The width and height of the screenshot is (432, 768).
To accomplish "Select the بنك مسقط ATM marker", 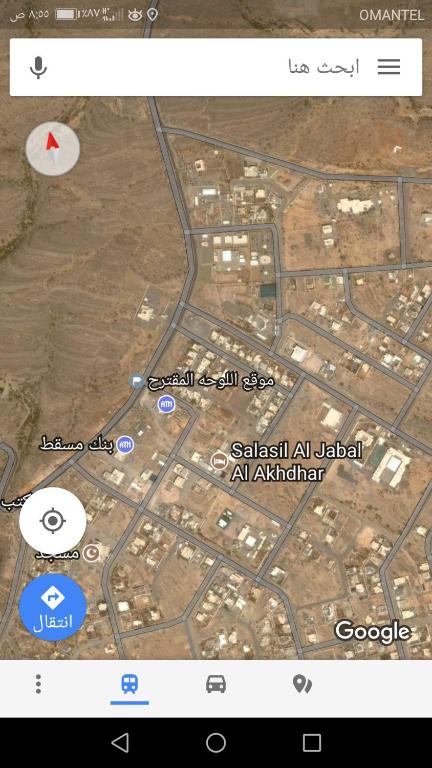I will [x=125, y=445].
